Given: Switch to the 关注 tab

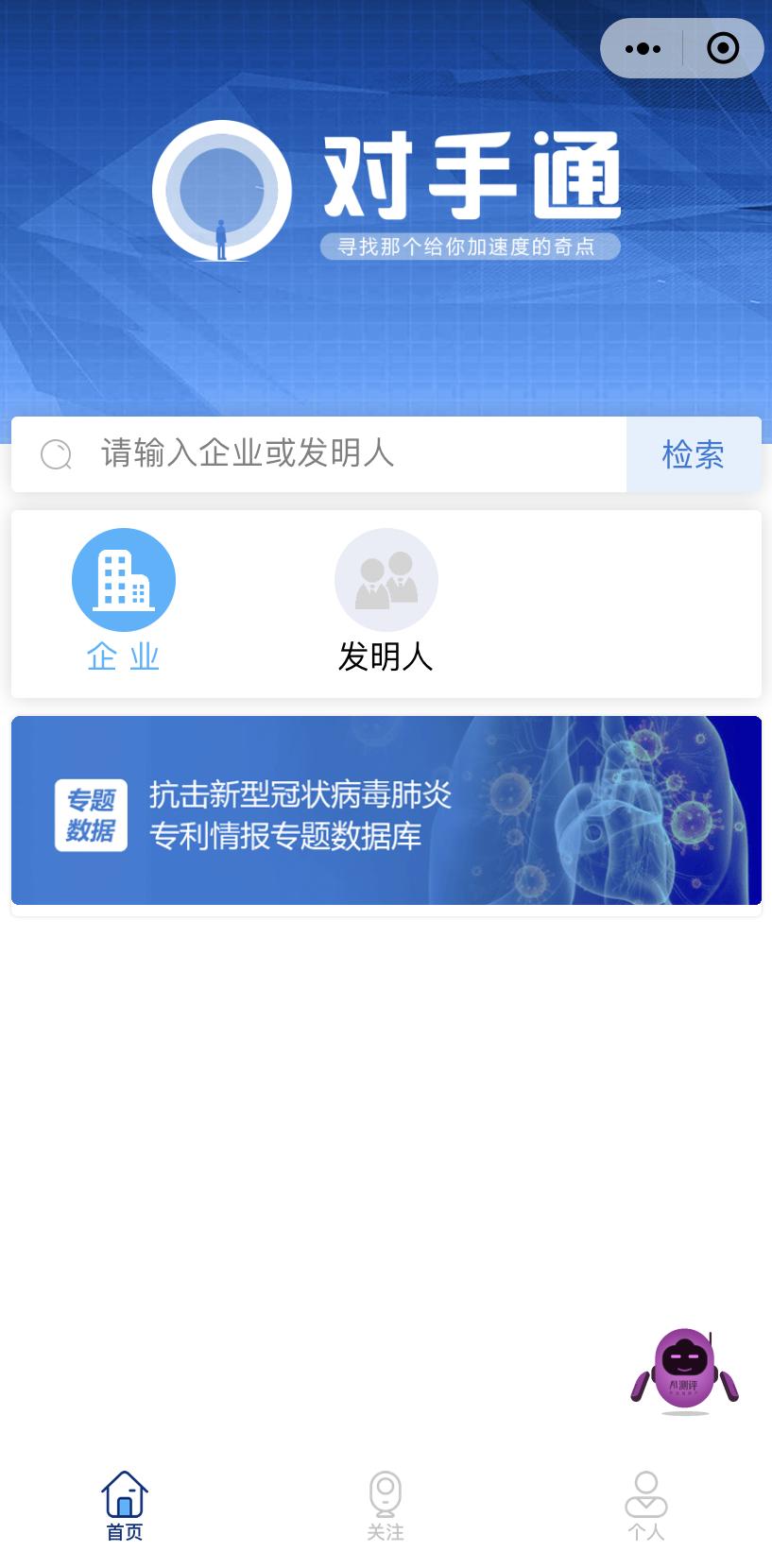Looking at the screenshot, I should pyautogui.click(x=386, y=1506).
